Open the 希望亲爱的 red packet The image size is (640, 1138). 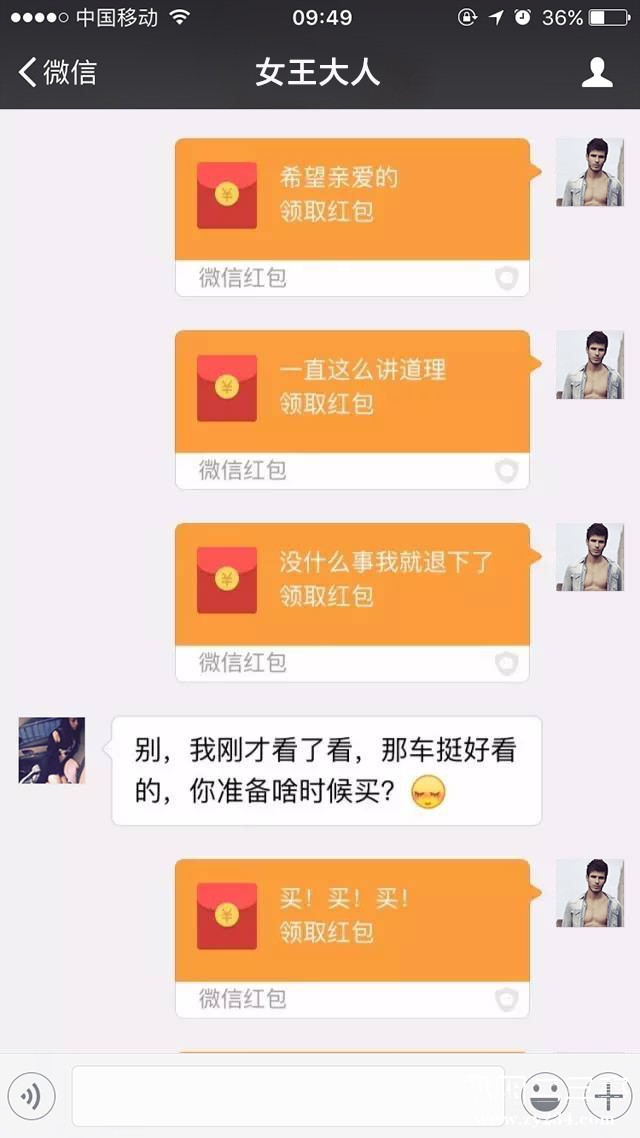click(352, 200)
